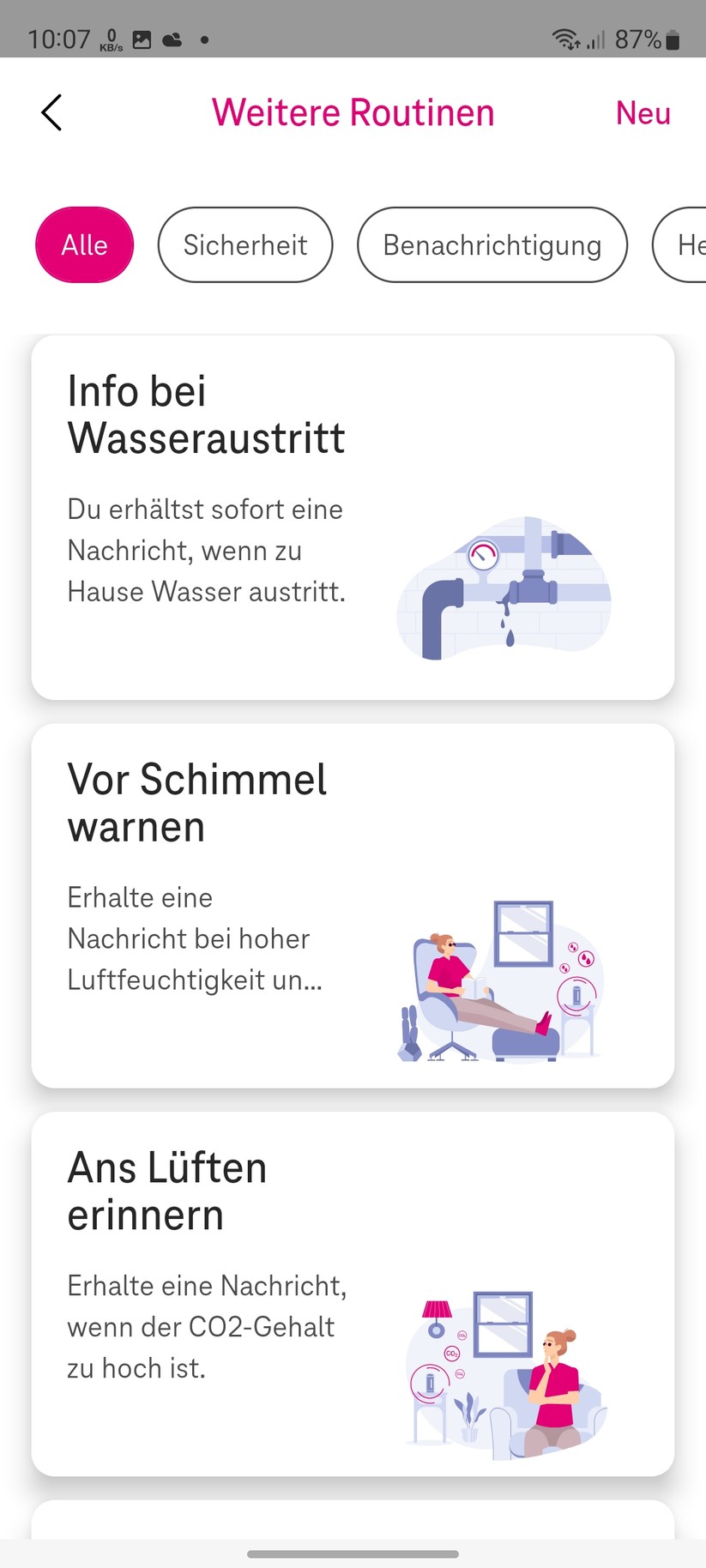Screen dimensions: 706x1568
Task: Select the 'Alle' filter chip
Action: pos(84,244)
